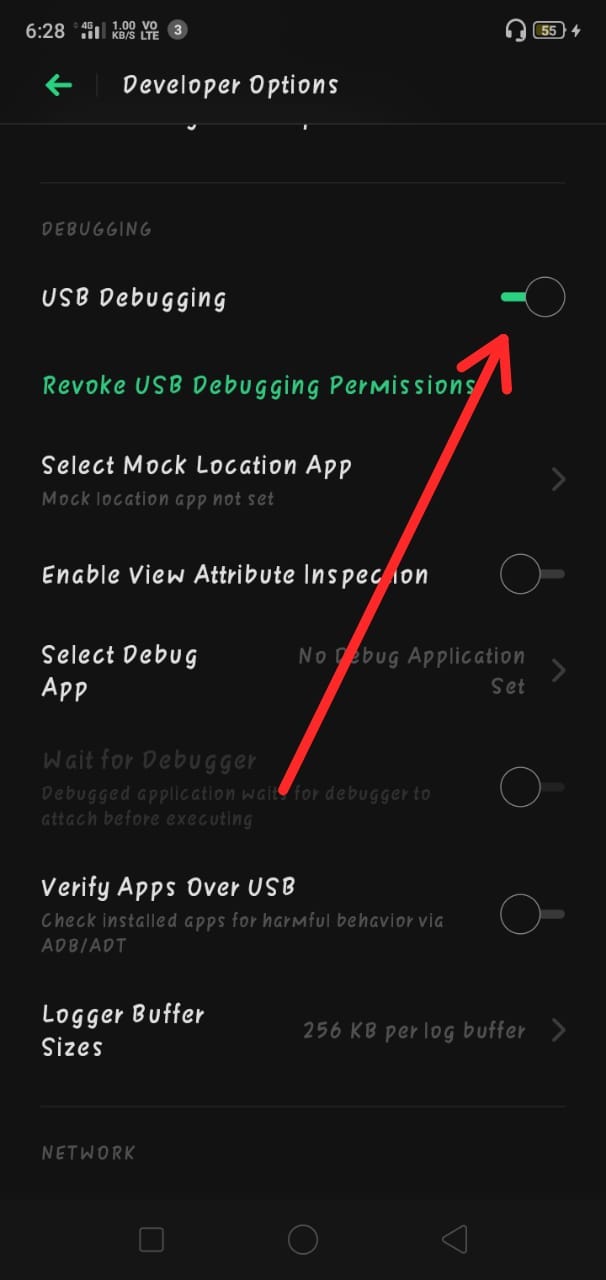This screenshot has width=606, height=1280.
Task: Open Select Mock Location App
Action: [x=300, y=479]
